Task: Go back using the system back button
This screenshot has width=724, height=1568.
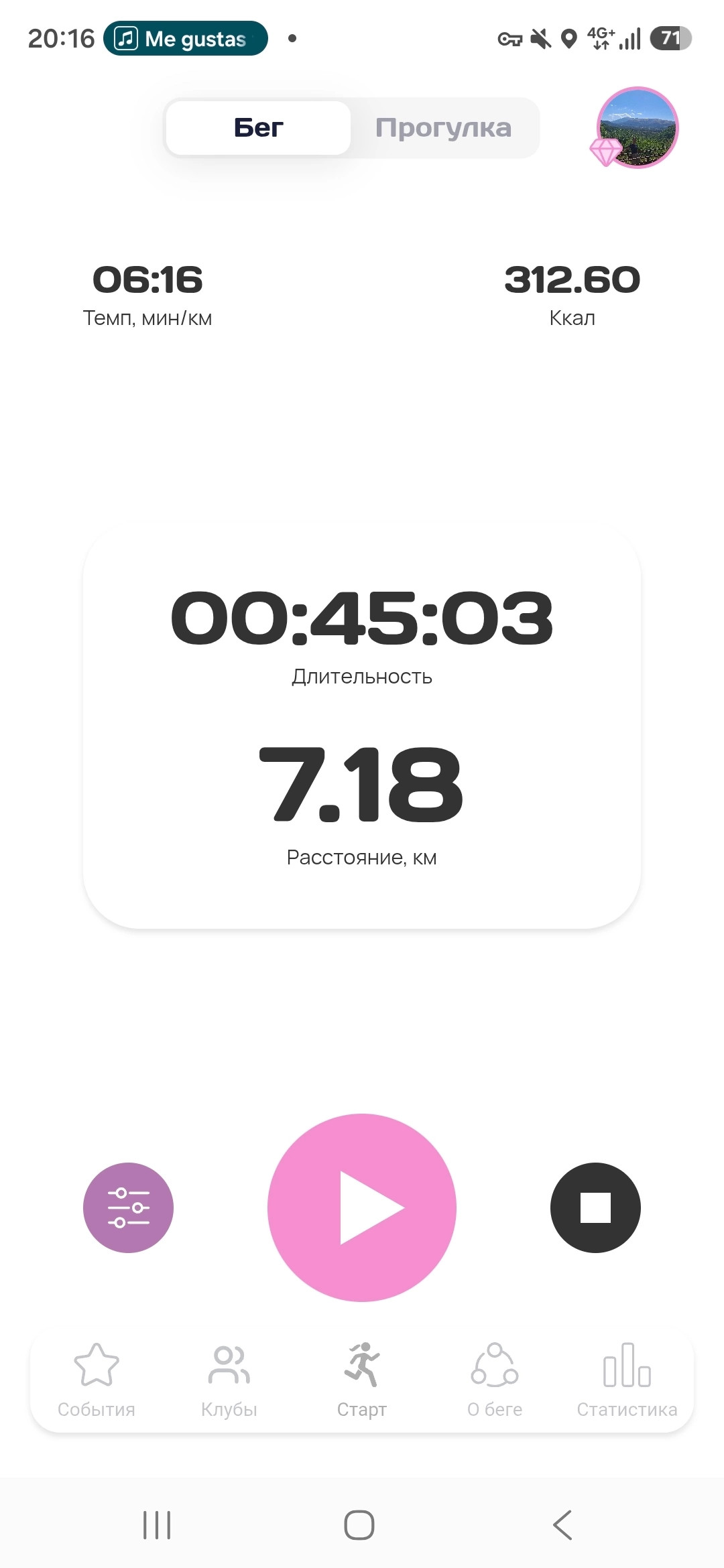Action: pyautogui.click(x=562, y=1525)
